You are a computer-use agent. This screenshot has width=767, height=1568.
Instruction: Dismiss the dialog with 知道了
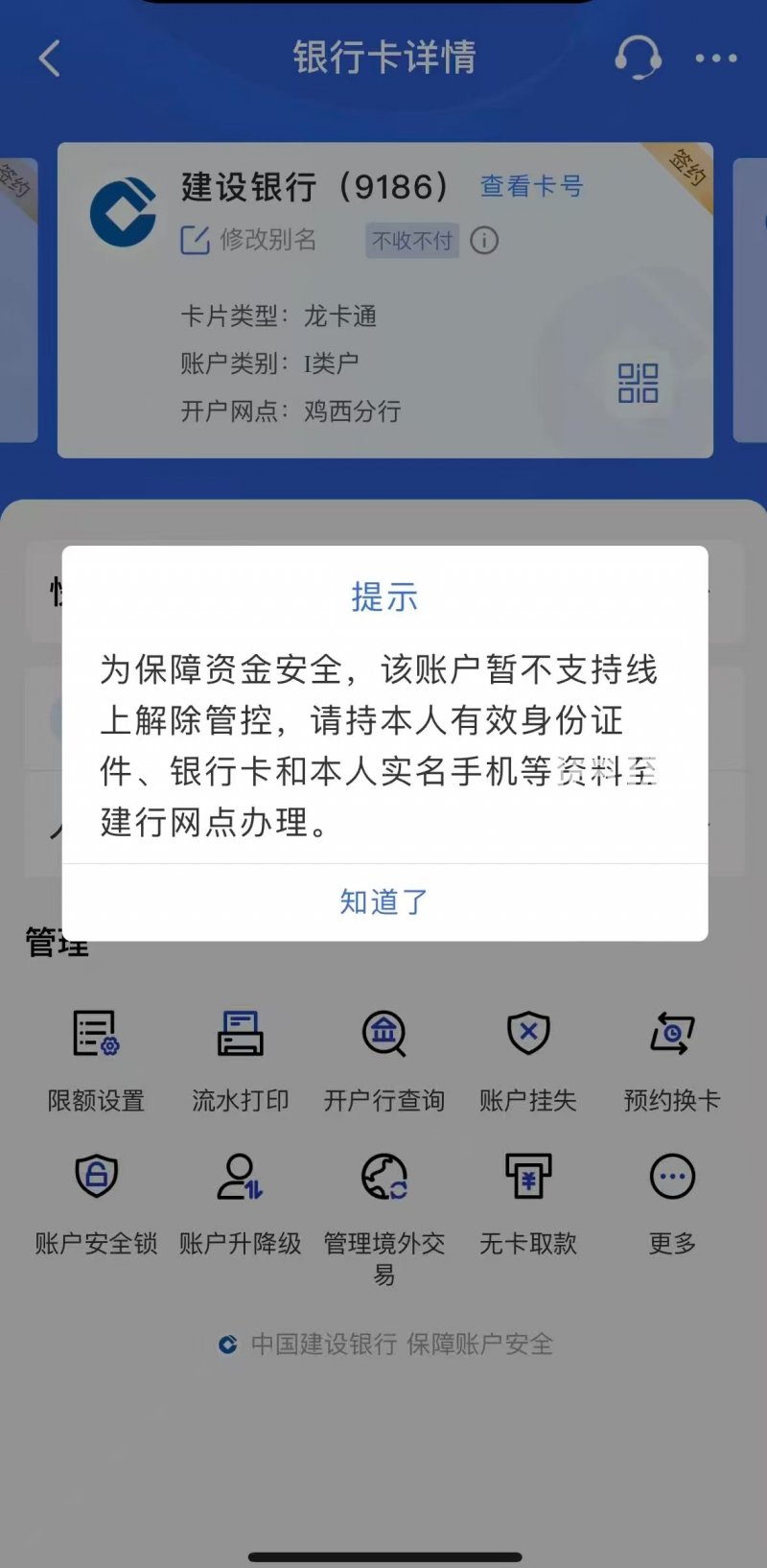384,901
